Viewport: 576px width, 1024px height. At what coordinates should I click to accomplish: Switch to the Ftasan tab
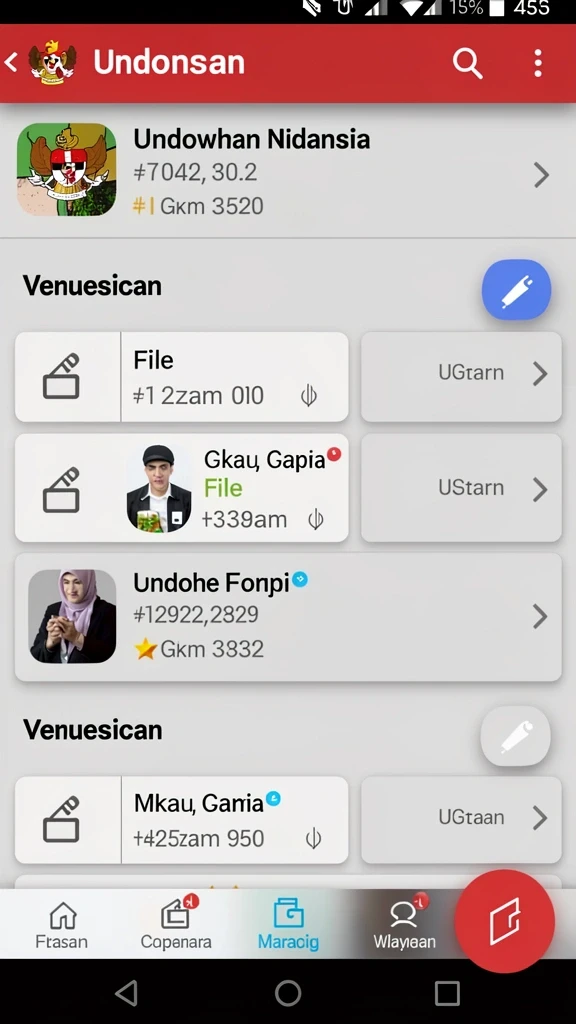61,924
